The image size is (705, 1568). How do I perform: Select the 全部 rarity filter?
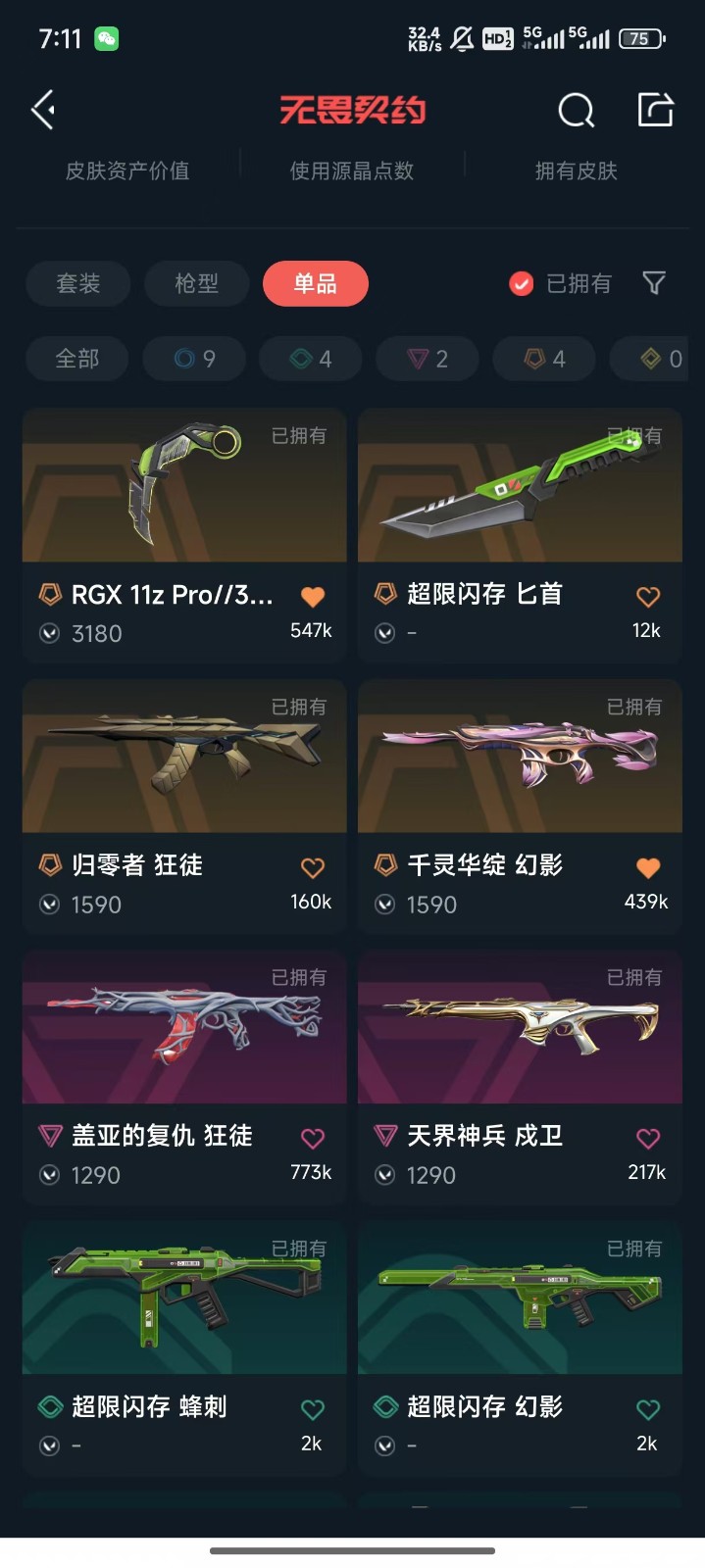tap(77, 359)
